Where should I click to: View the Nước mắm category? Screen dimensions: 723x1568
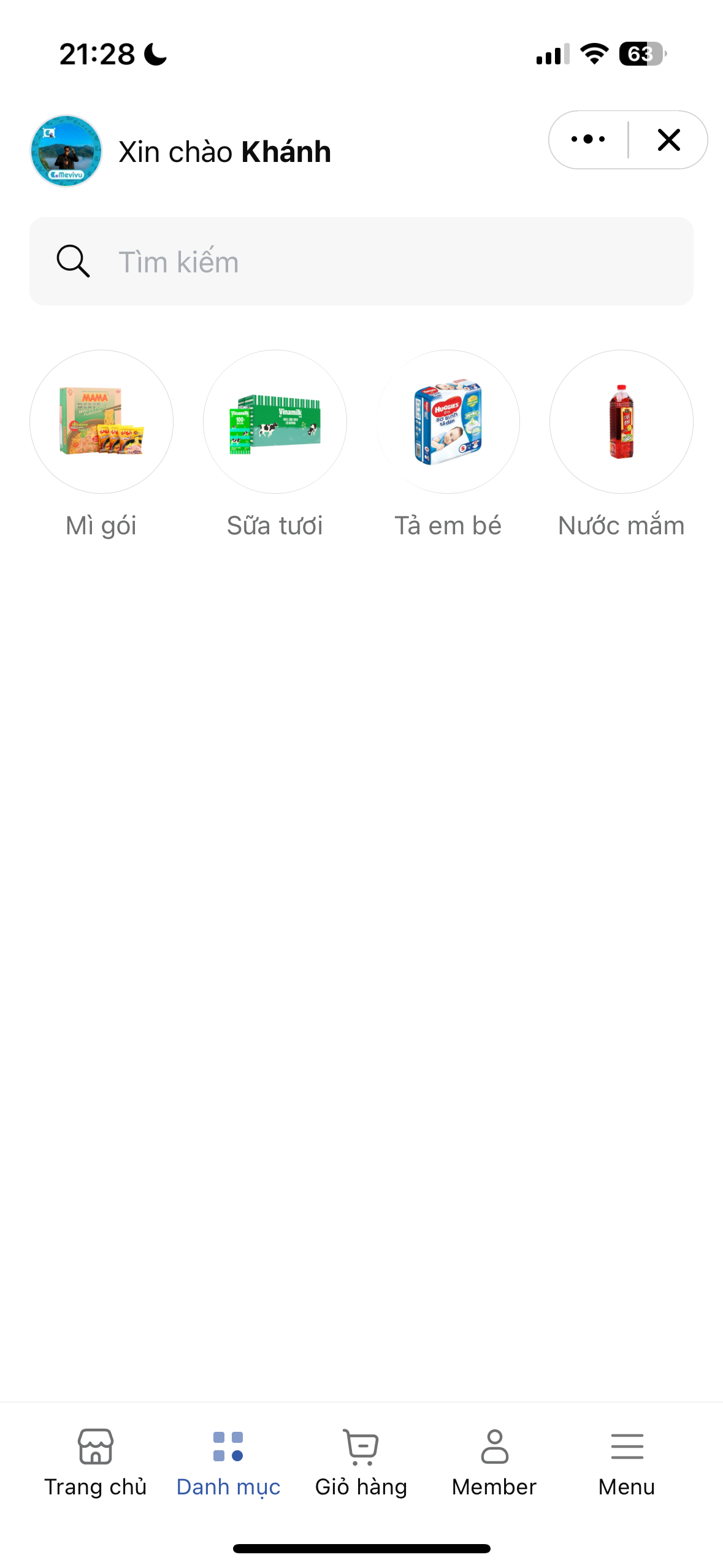[x=621, y=422]
